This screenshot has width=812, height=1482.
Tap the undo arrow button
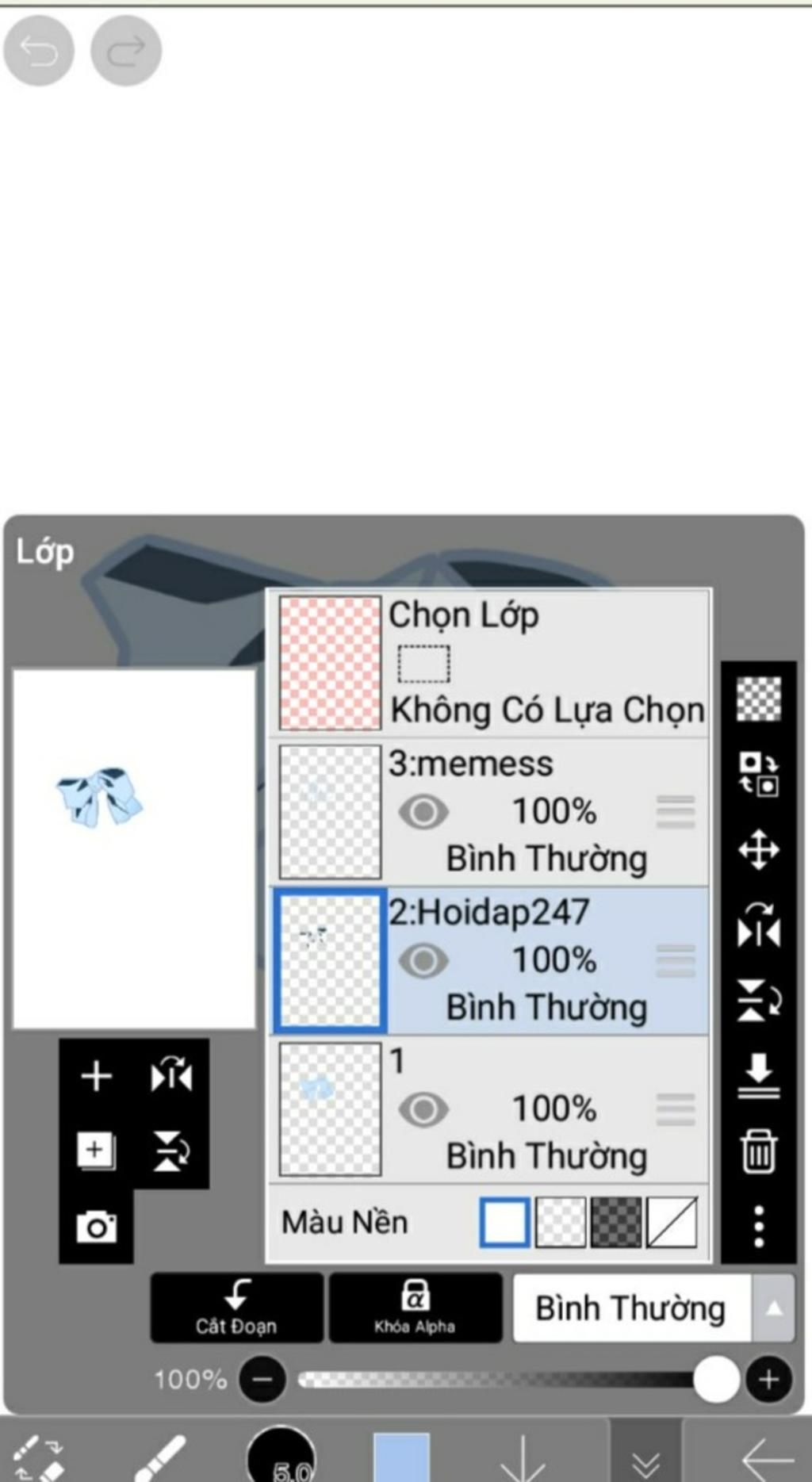pos(39,52)
